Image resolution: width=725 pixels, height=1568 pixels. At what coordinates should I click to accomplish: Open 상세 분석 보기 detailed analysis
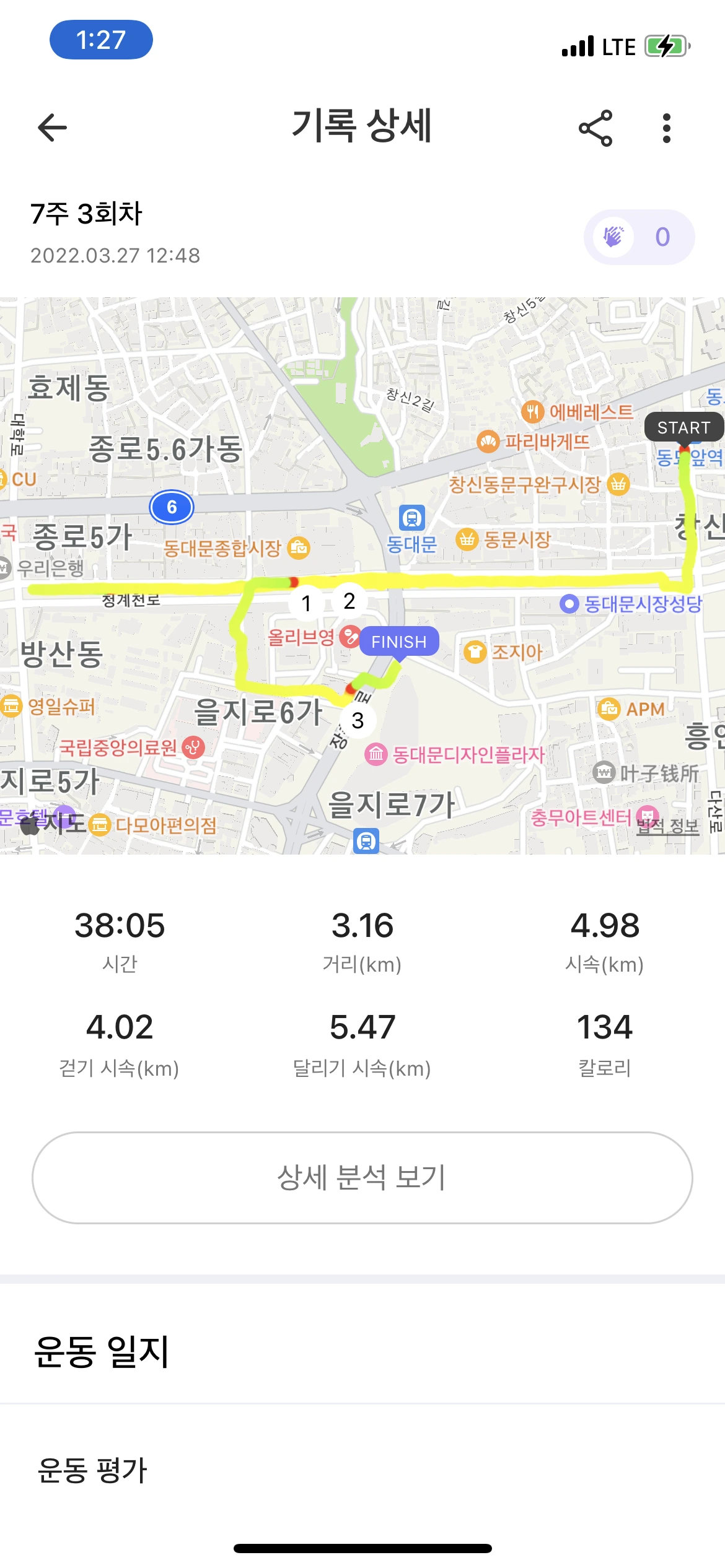[x=362, y=1178]
